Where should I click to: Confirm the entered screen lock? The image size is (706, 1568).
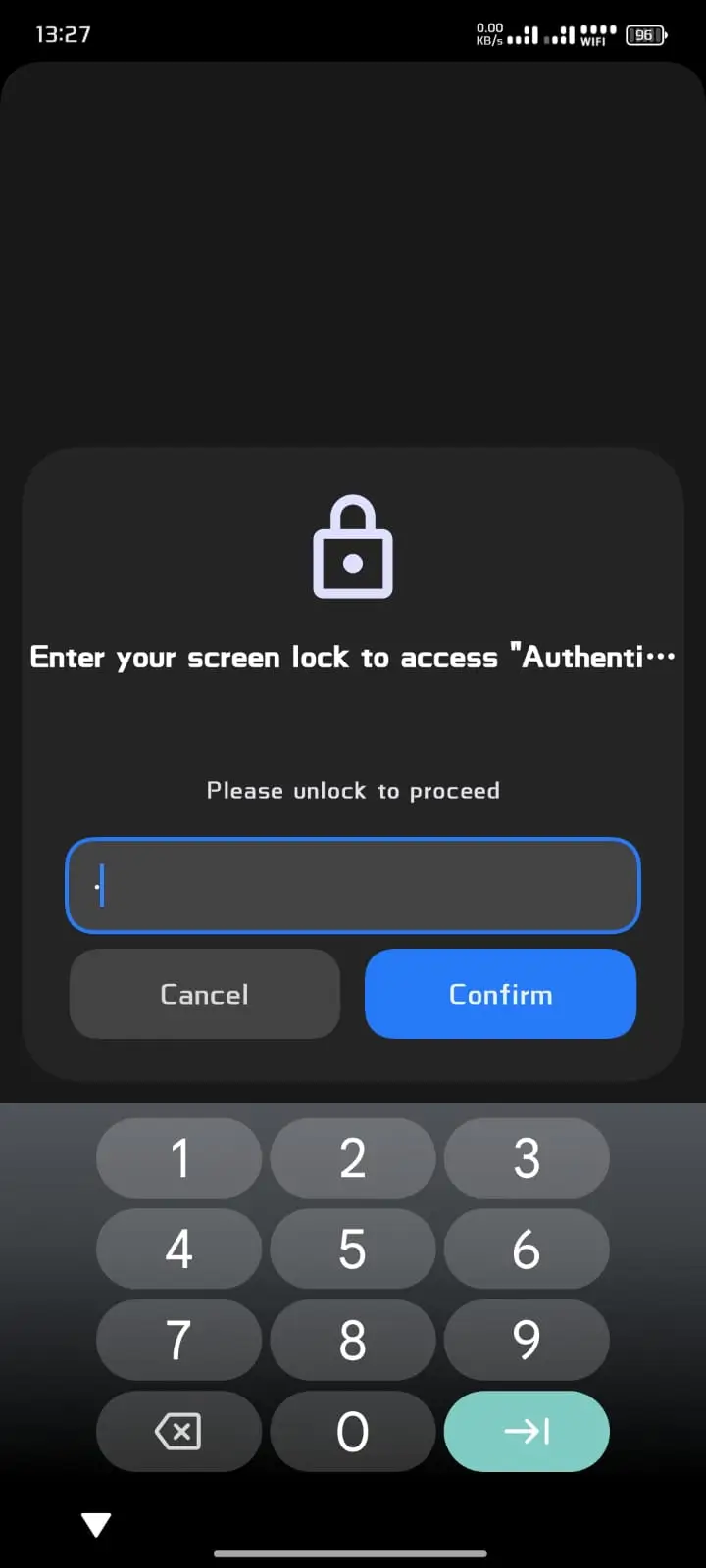(x=500, y=994)
